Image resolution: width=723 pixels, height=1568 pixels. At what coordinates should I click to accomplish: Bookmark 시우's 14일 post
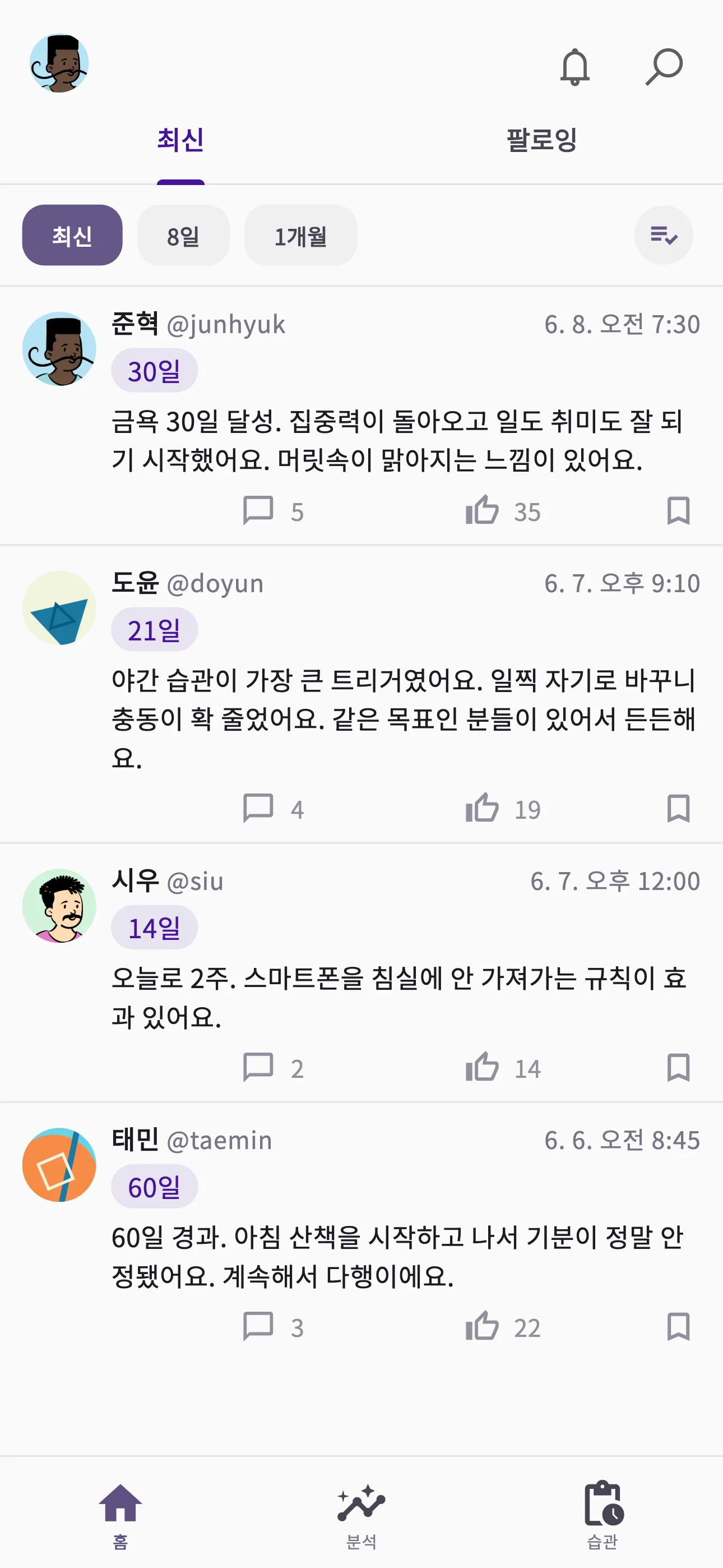tap(678, 1067)
